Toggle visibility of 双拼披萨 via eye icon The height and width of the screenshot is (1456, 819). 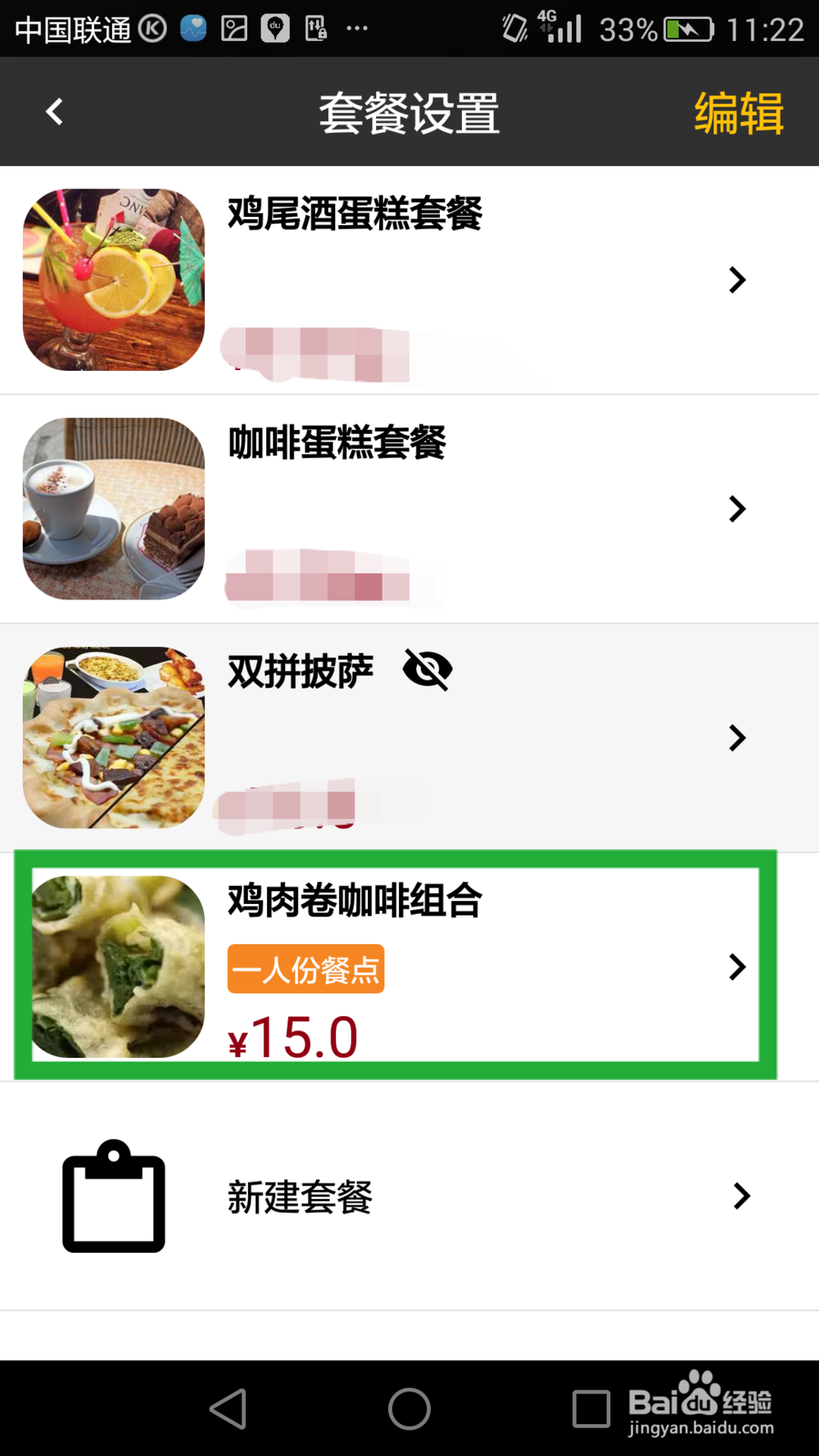click(x=428, y=670)
